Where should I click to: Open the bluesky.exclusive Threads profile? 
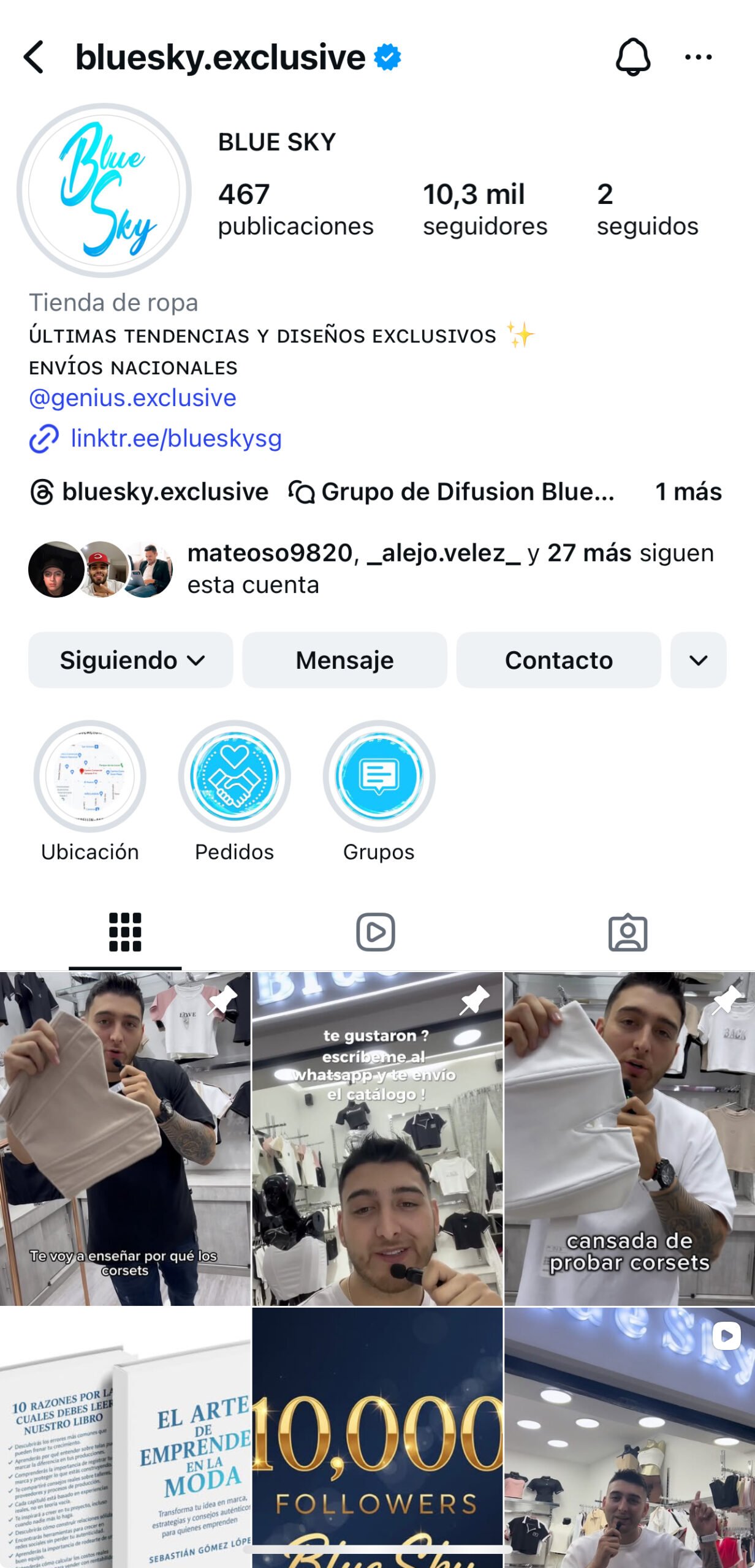coord(150,492)
